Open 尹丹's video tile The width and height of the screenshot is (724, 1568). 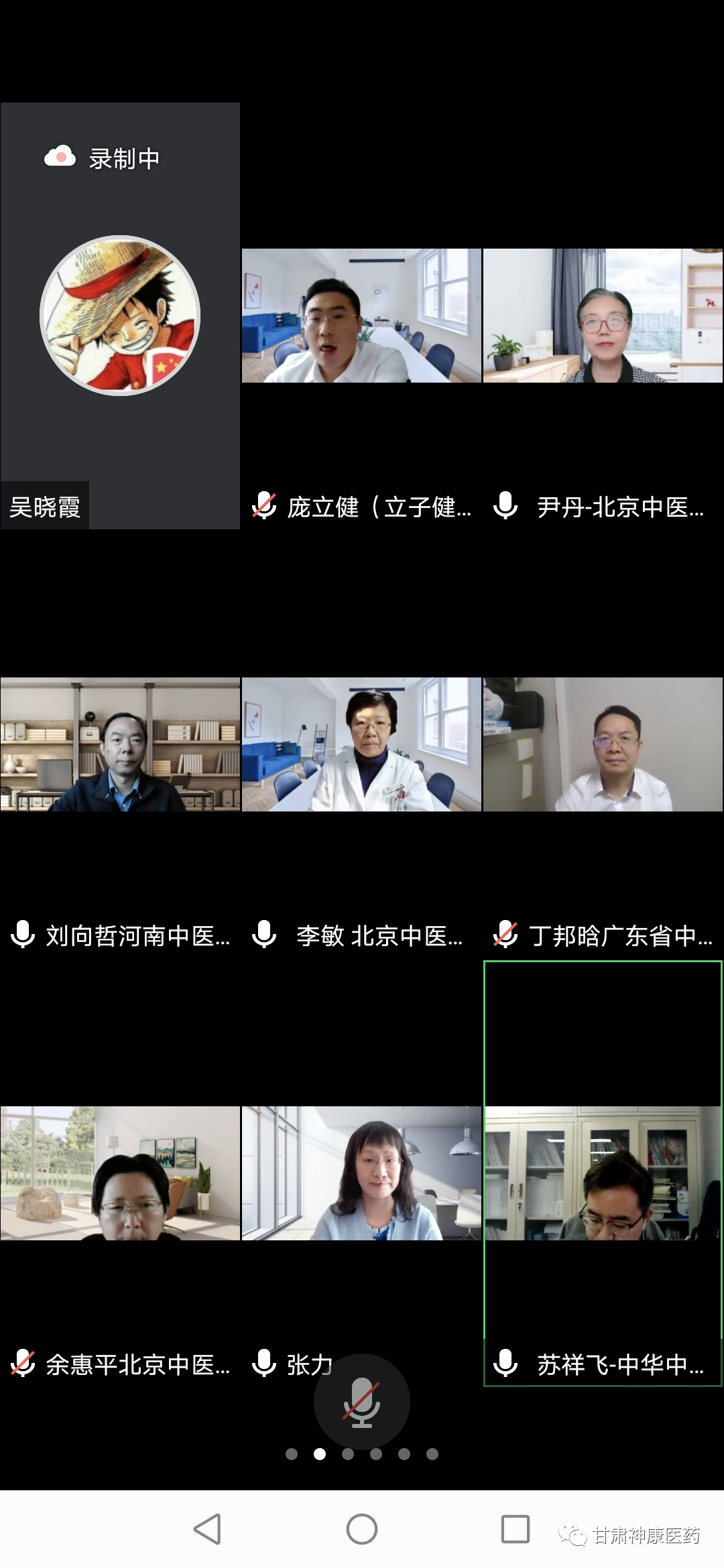603,316
